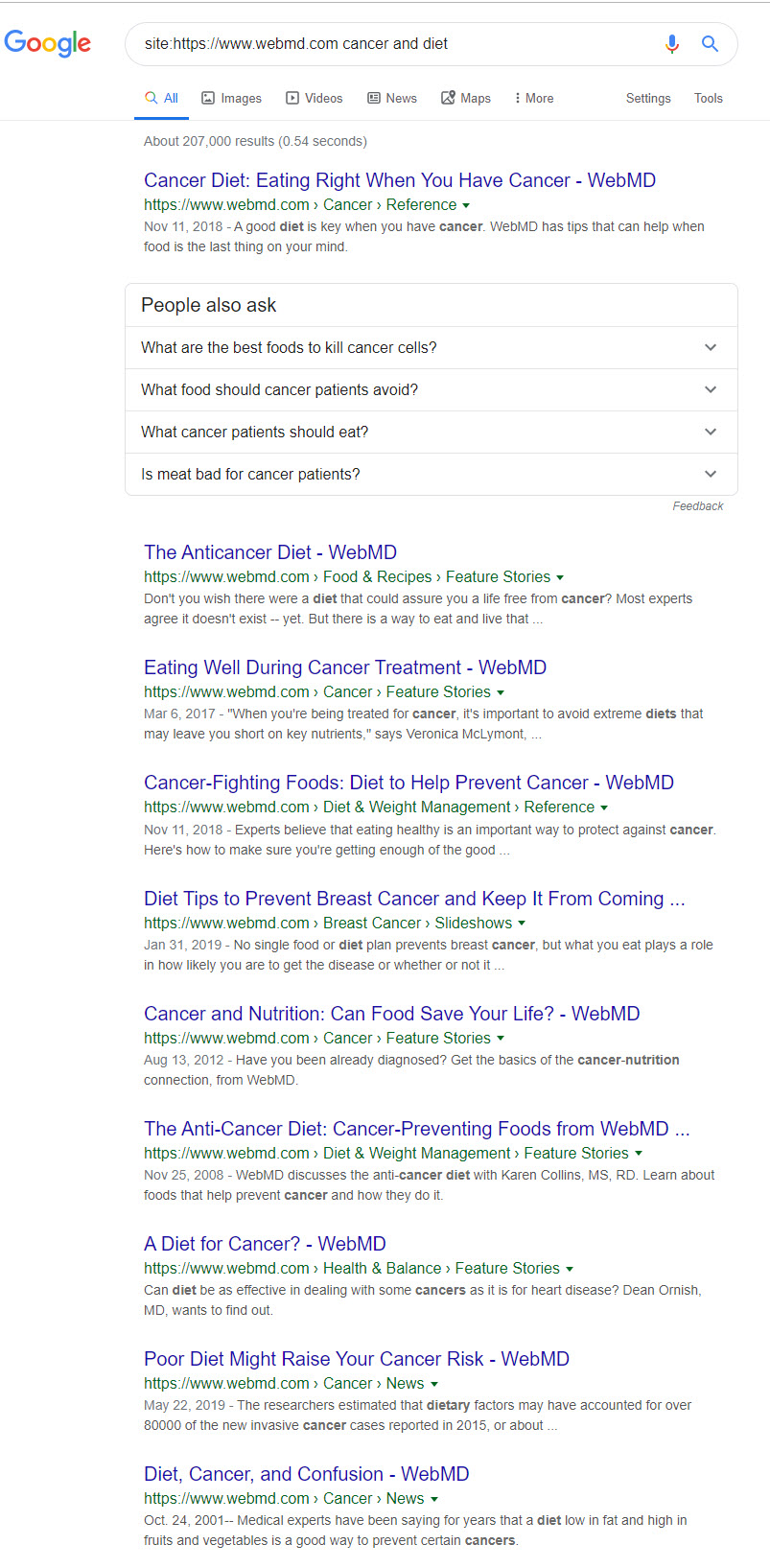Open 'Poor Diet Might Raise Your Cancer Risk' result
Image resolution: width=770 pixels, height=1568 pixels.
point(356,1359)
